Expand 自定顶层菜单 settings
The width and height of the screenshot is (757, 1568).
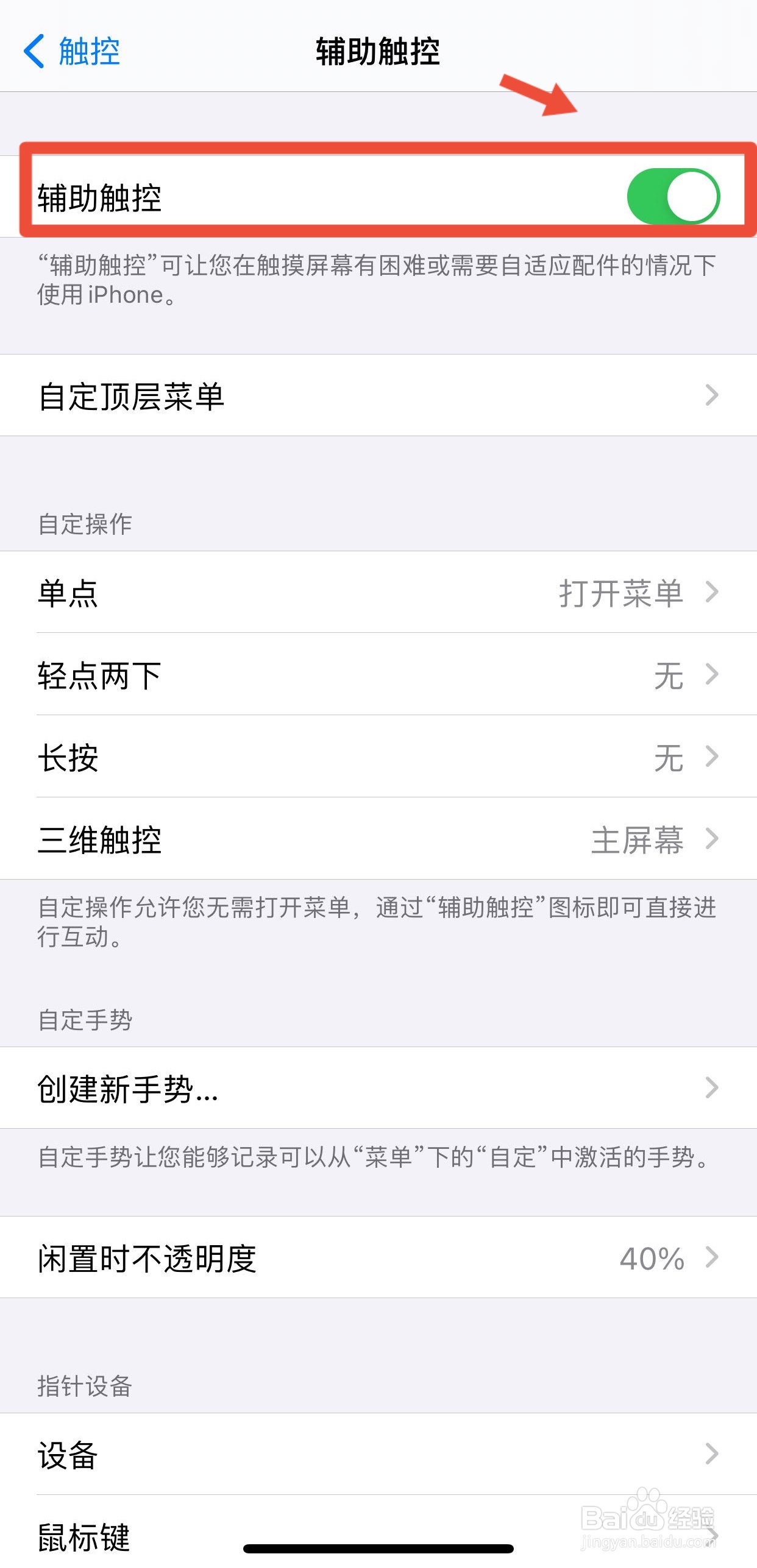378,396
